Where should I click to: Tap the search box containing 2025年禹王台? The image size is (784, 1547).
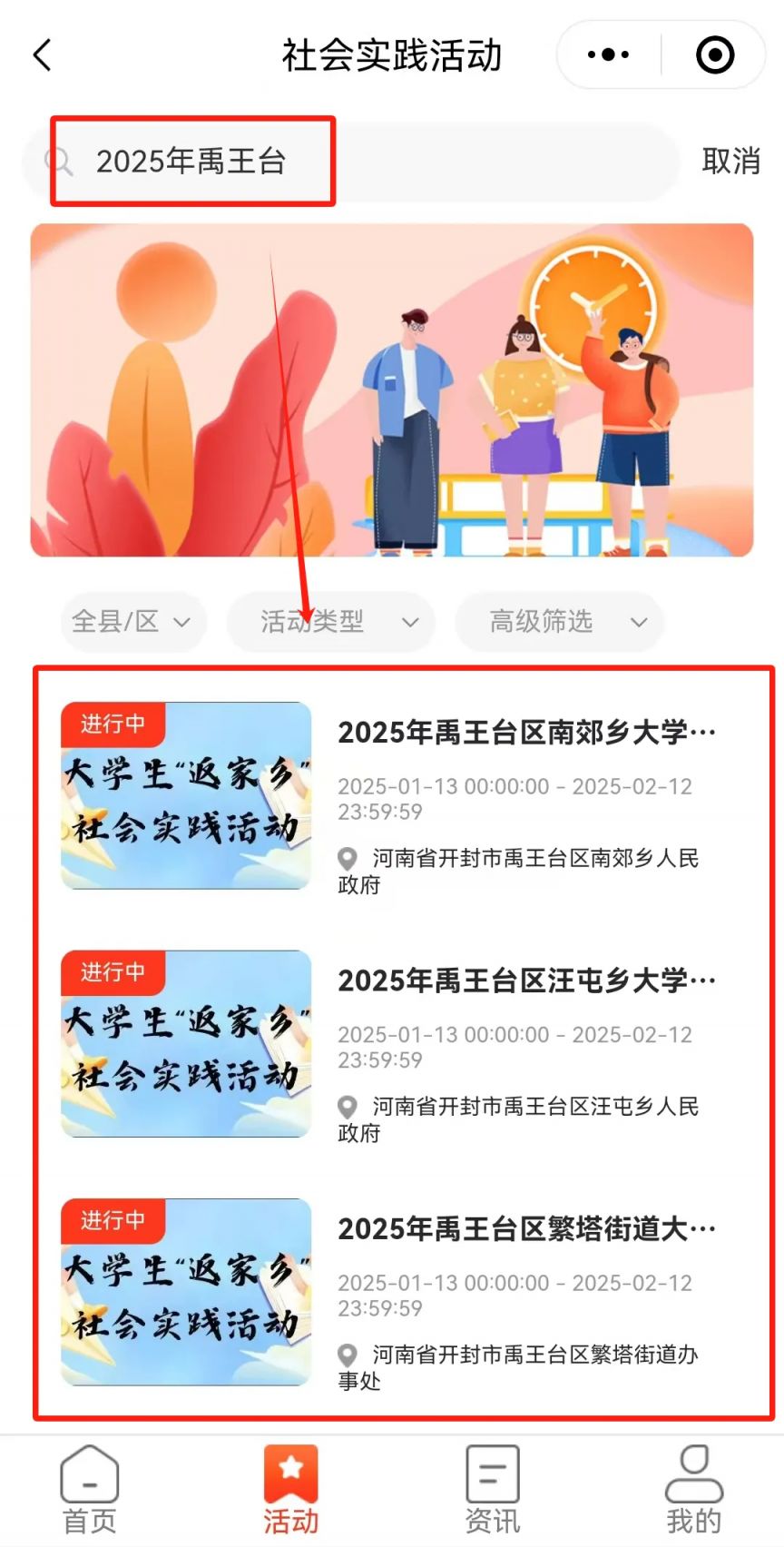point(363,162)
